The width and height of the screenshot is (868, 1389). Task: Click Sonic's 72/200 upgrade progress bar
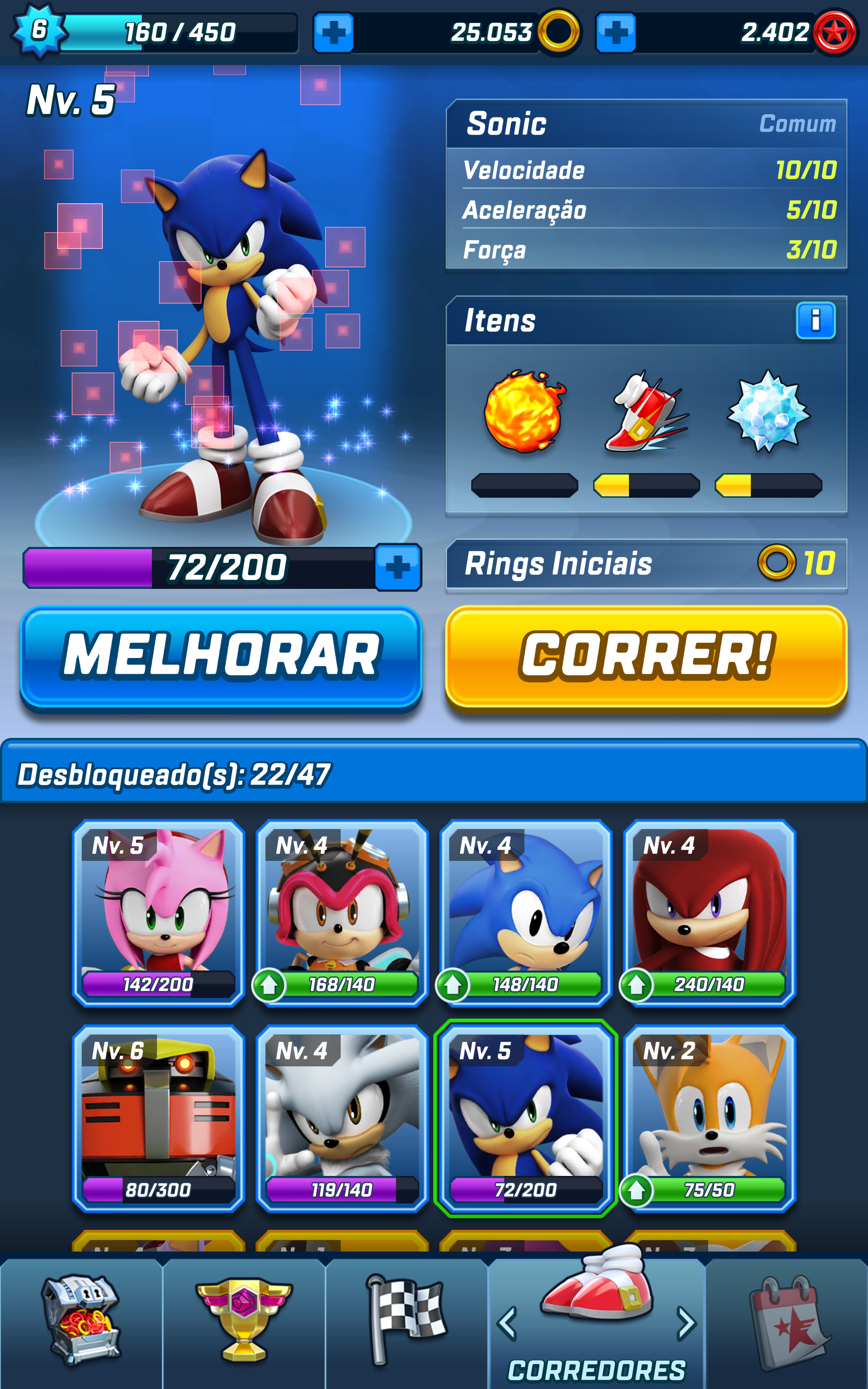pos(195,569)
